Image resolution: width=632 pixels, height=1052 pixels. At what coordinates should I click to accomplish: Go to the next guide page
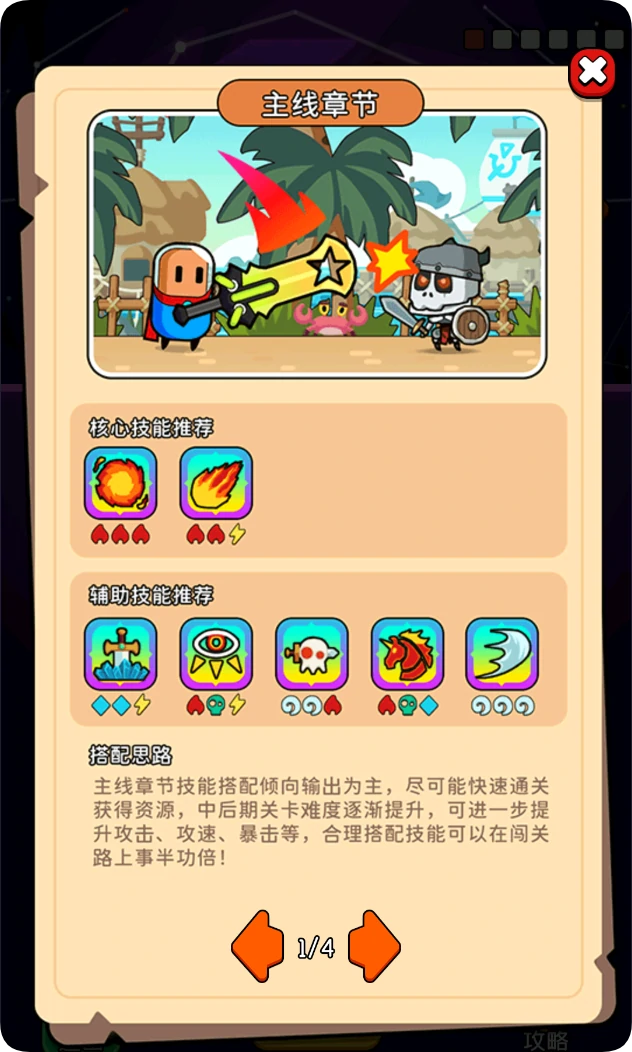tap(375, 946)
